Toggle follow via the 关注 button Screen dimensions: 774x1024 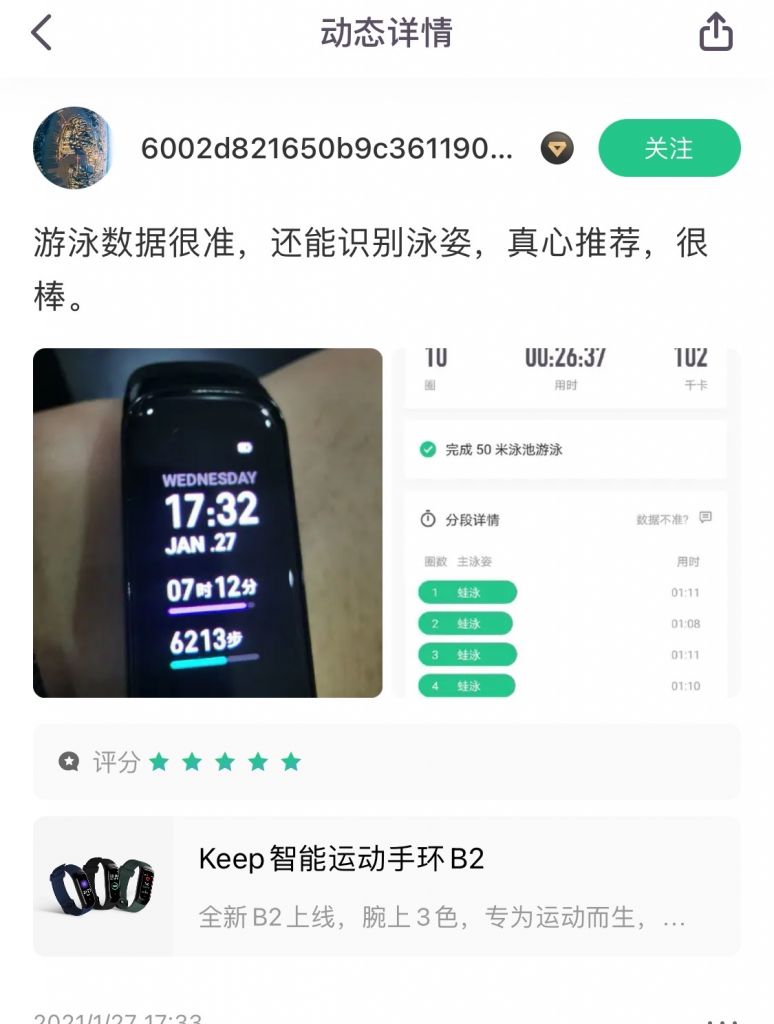(669, 148)
